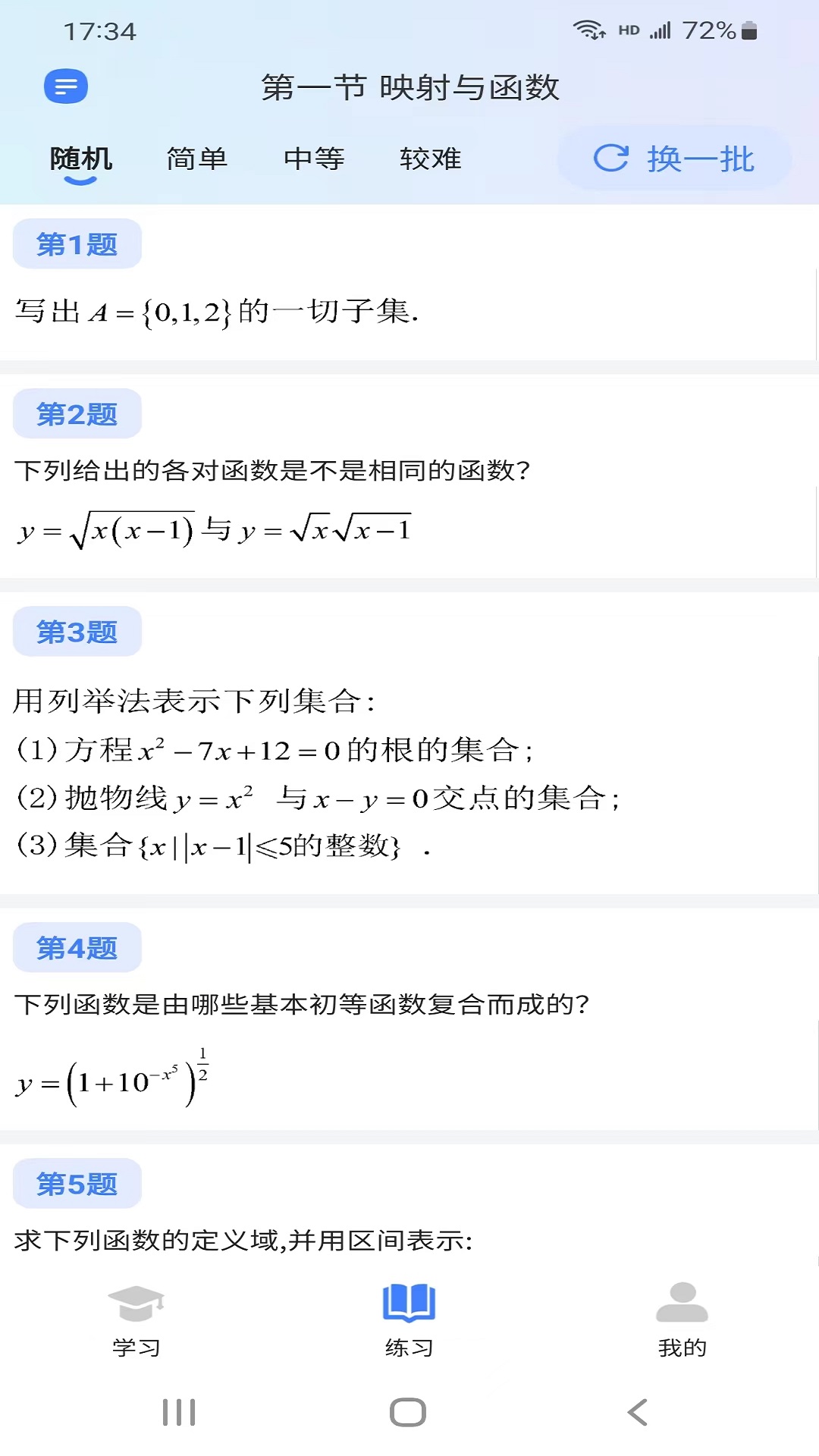Open the menu via top-left blue icon

pyautogui.click(x=65, y=86)
